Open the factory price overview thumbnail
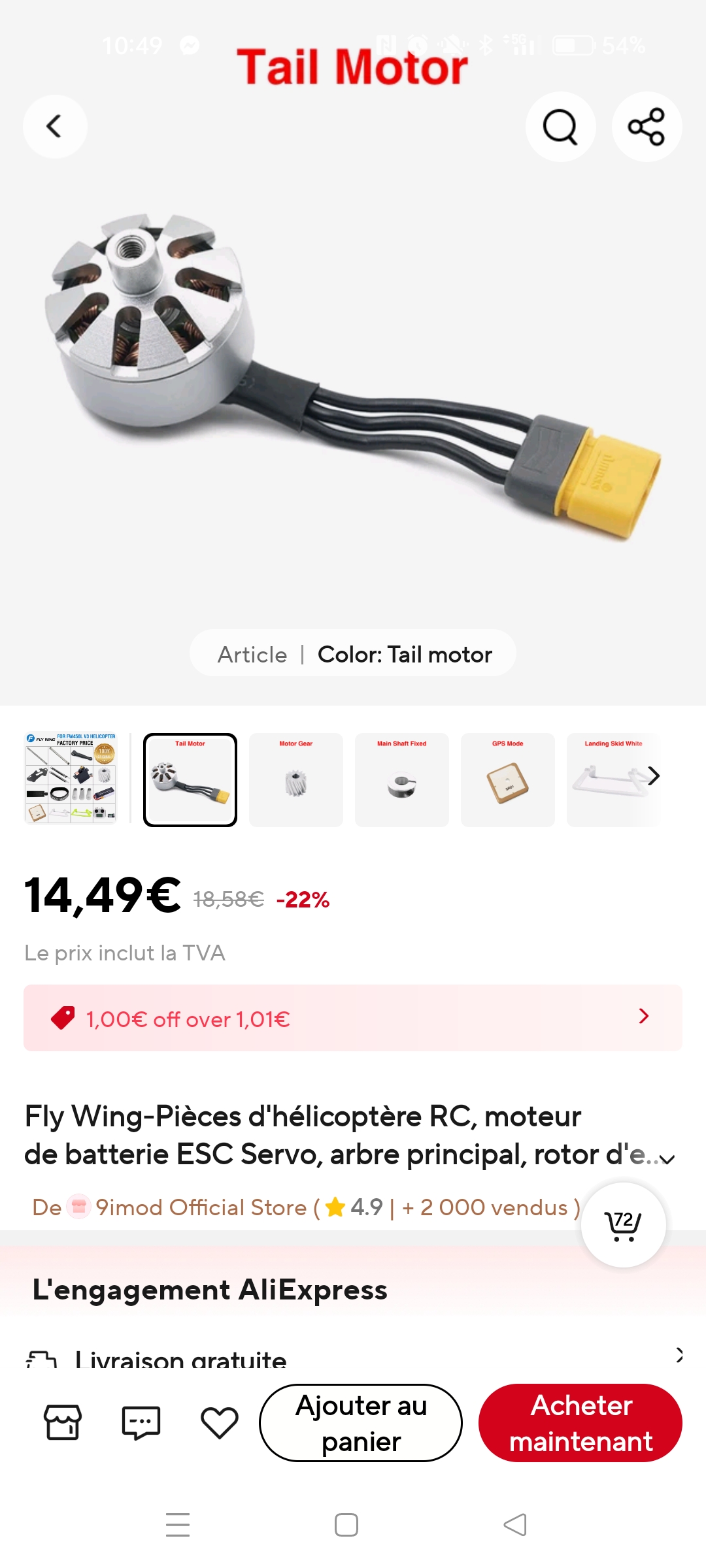The image size is (706, 1568). tap(71, 777)
